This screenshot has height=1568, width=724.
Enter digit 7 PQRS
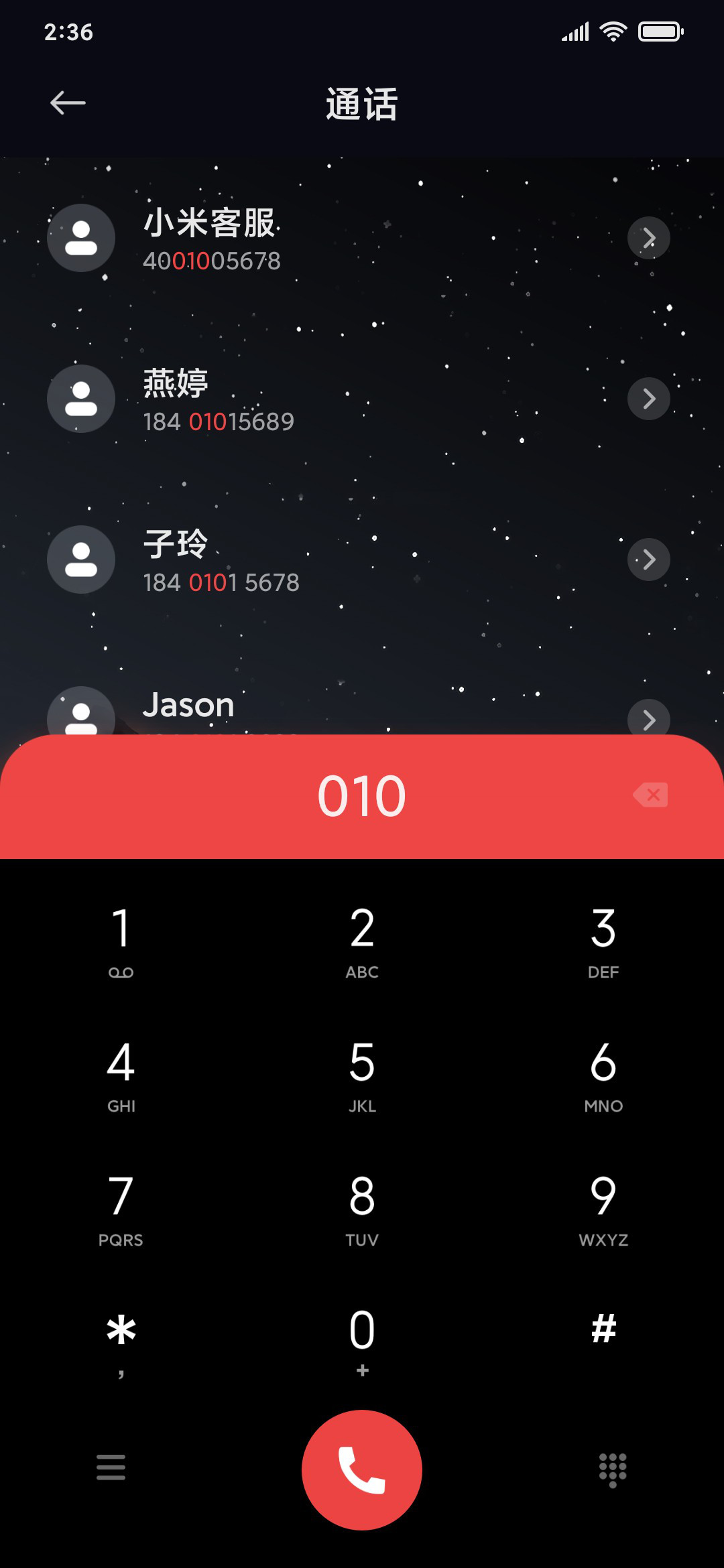pos(121,1209)
